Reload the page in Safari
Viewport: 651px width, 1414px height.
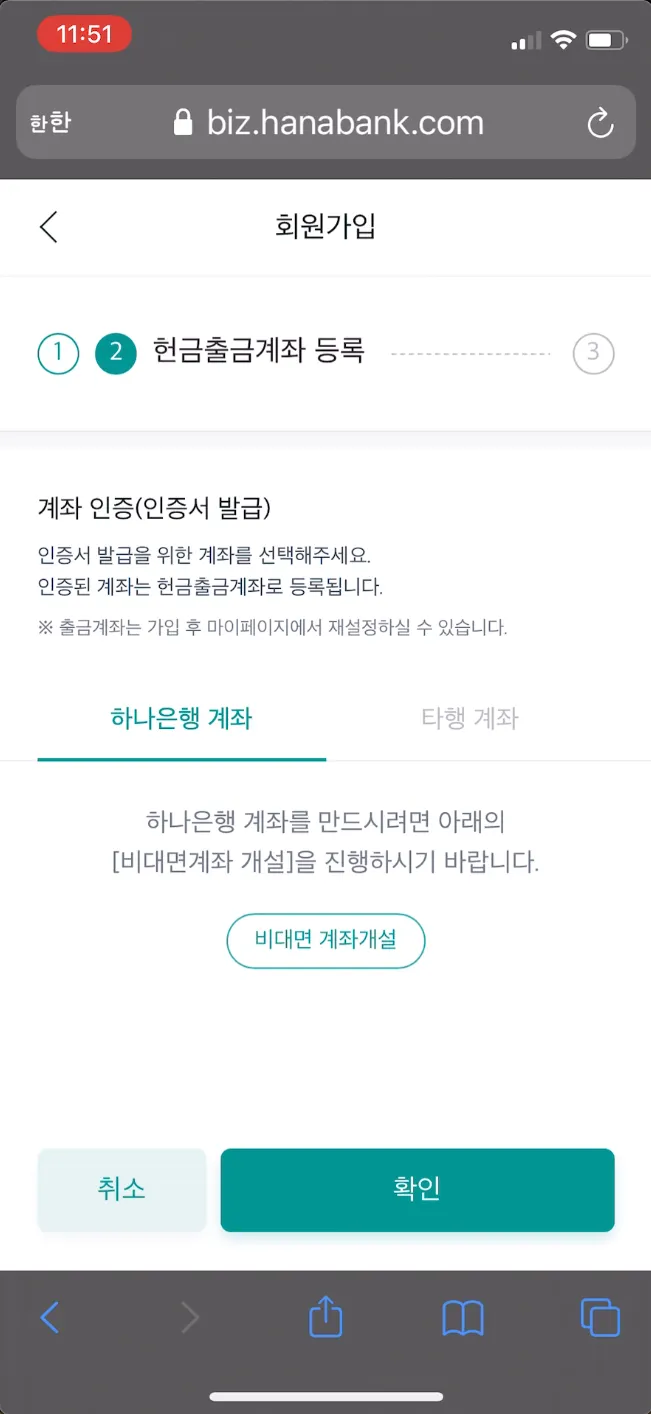coord(599,123)
